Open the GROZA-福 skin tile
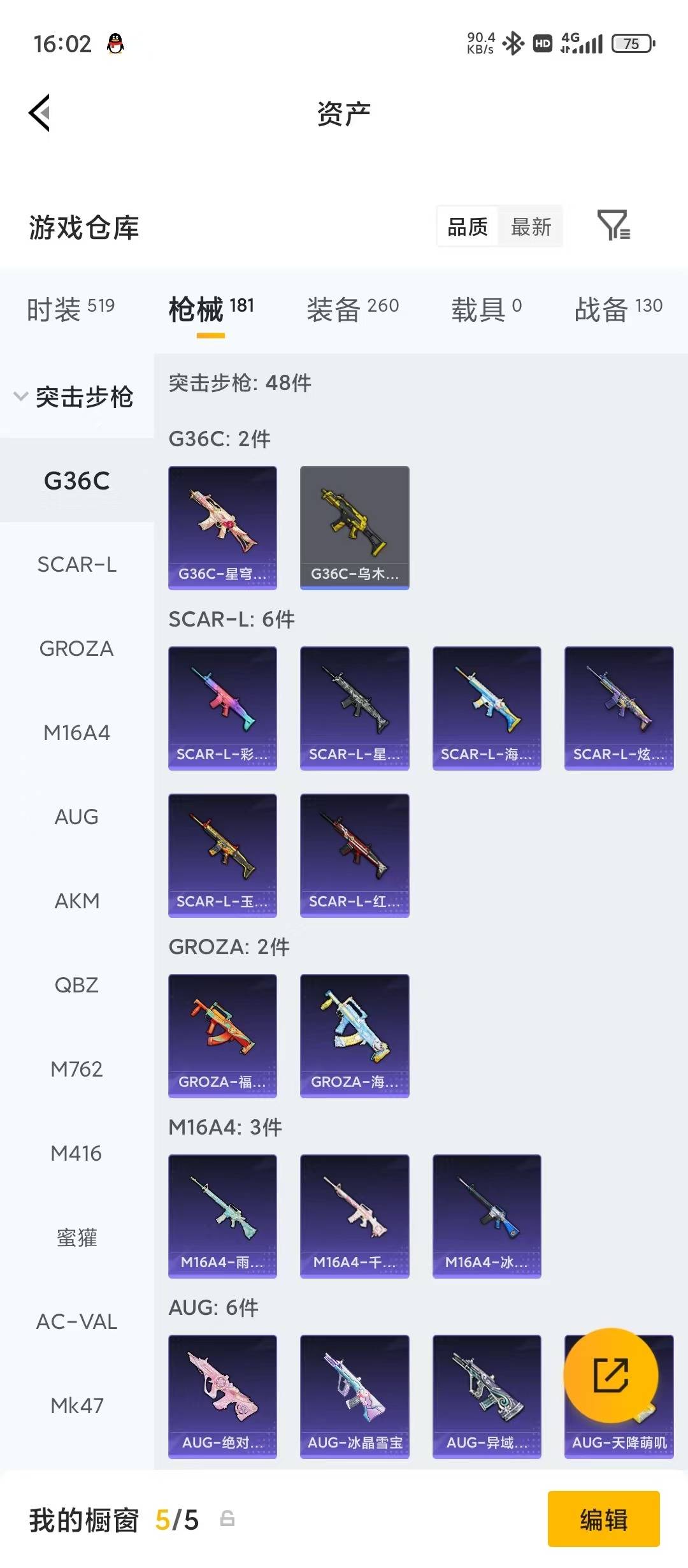 [222, 1036]
